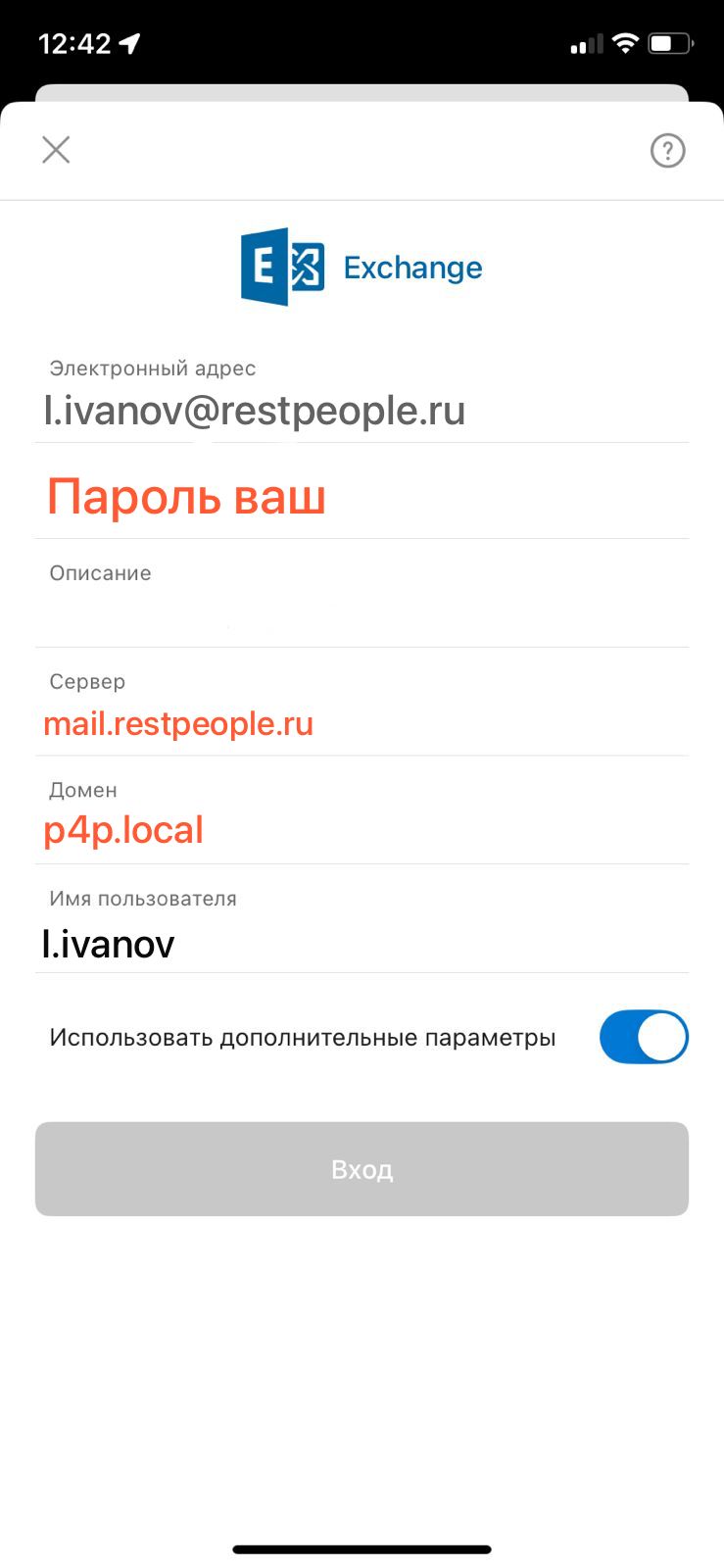Close the Exchange account setup sheet
The width and height of the screenshot is (724, 1568).
coord(56,150)
